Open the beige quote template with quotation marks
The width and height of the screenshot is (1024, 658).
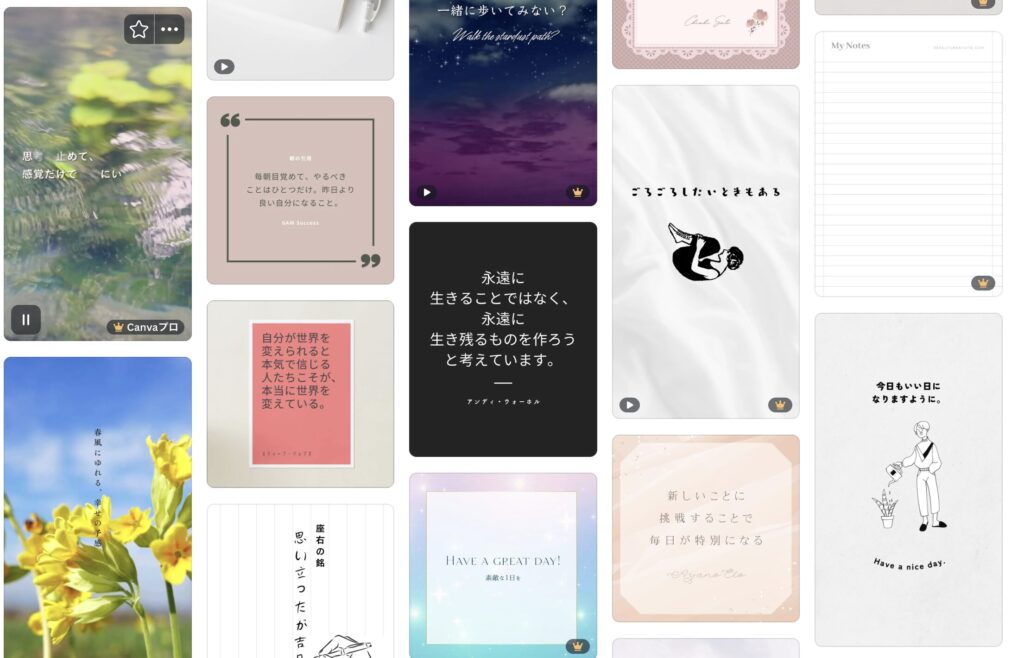pos(300,190)
